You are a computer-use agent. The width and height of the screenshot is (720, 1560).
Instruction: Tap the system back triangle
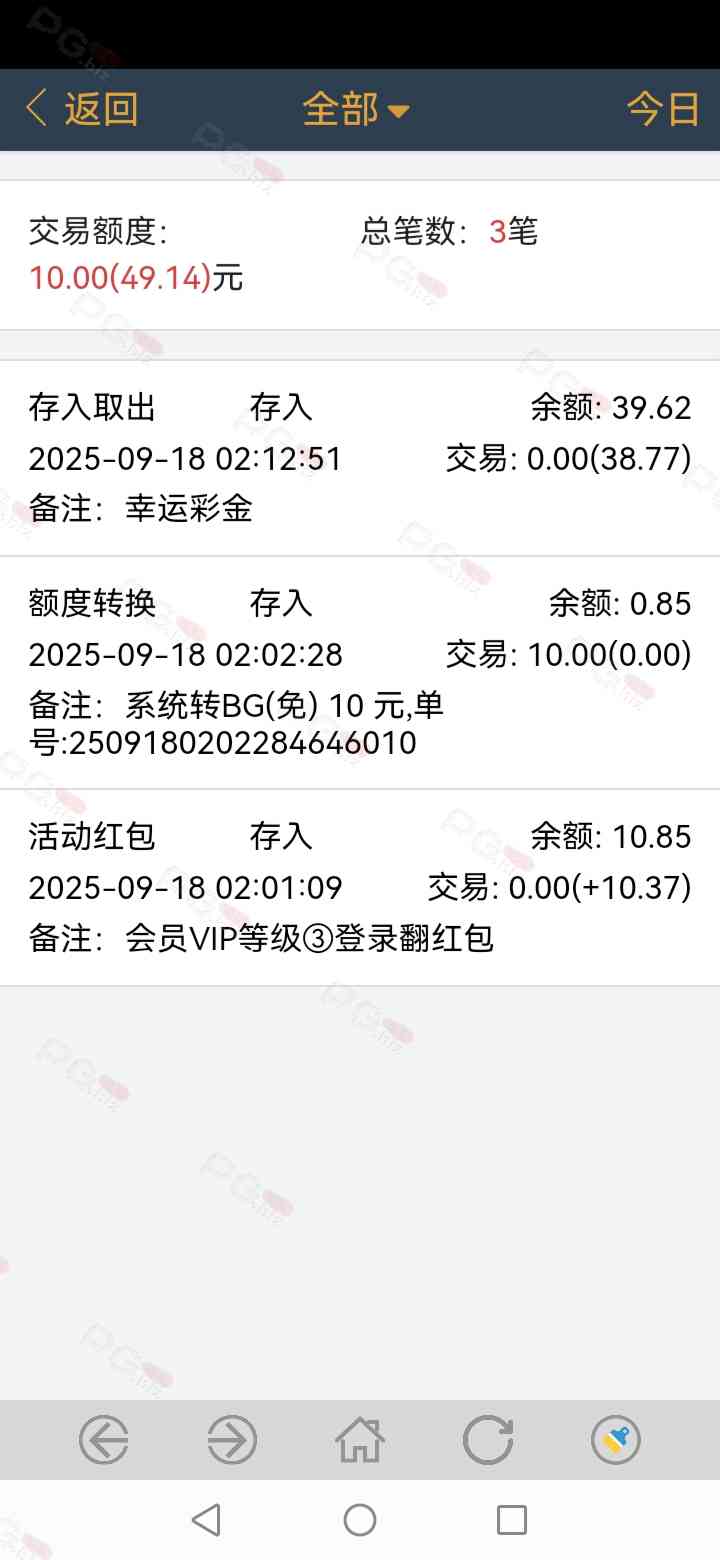(x=206, y=1520)
